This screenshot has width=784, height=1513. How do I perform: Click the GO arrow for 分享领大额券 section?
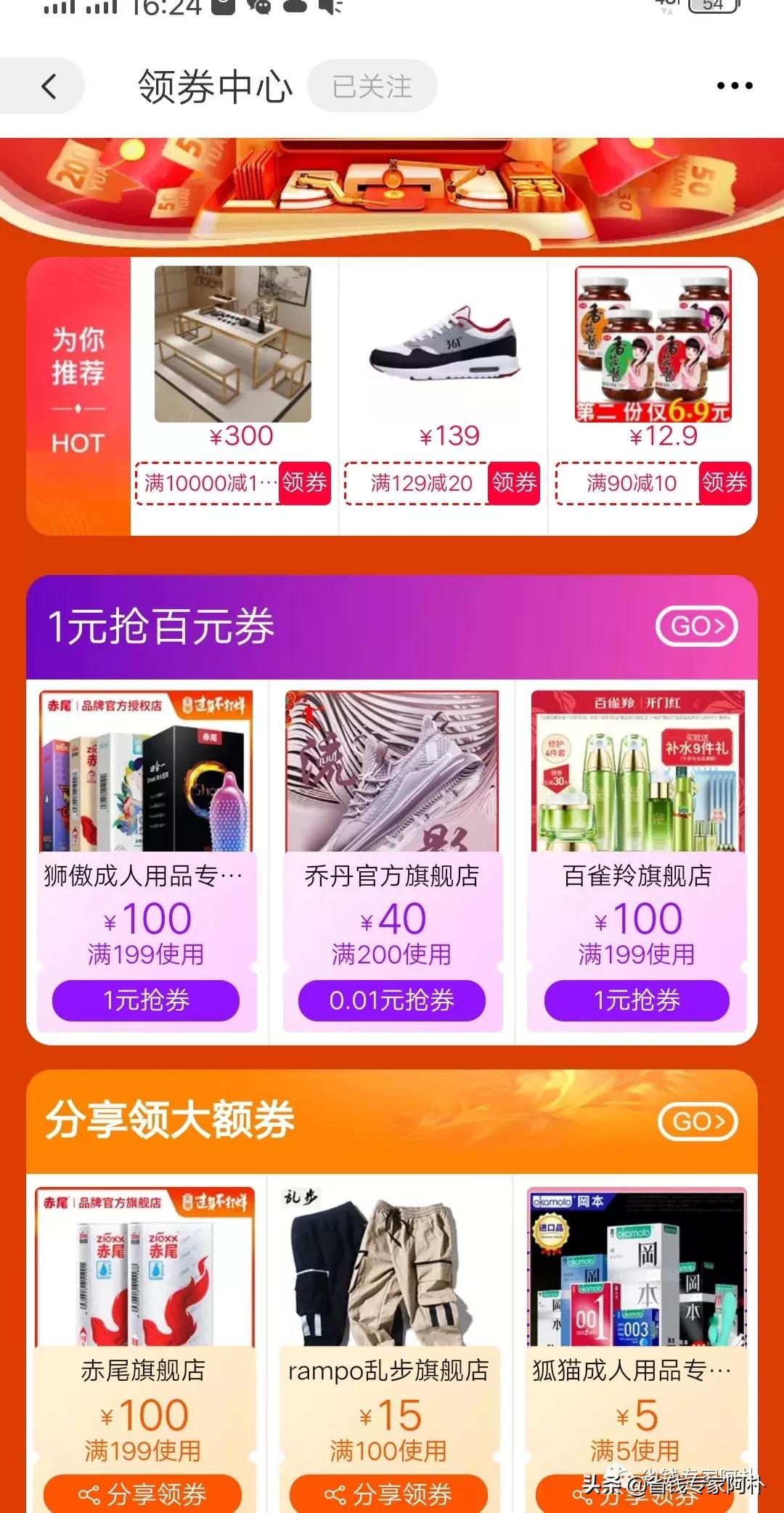click(x=698, y=1121)
